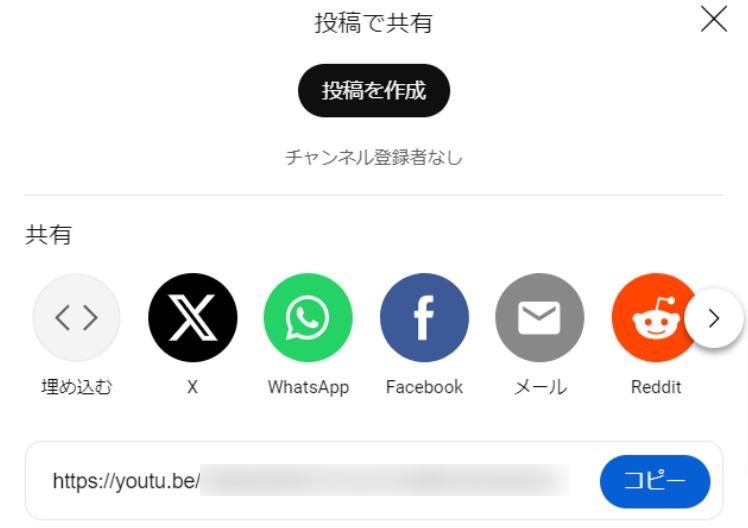
Task: Select the 埋め込む embed option
Action: [x=77, y=318]
